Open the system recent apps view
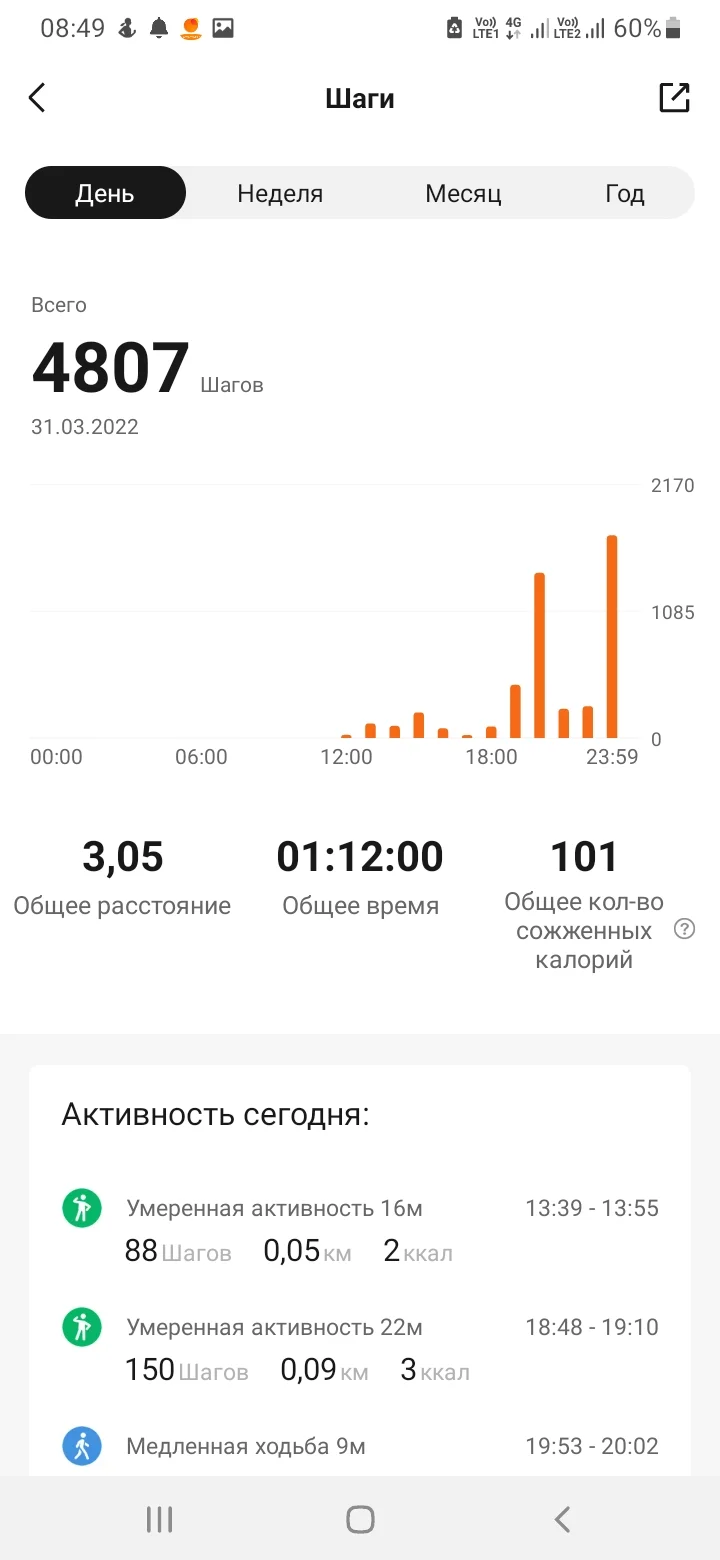The height and width of the screenshot is (1560, 720). pos(159,1520)
